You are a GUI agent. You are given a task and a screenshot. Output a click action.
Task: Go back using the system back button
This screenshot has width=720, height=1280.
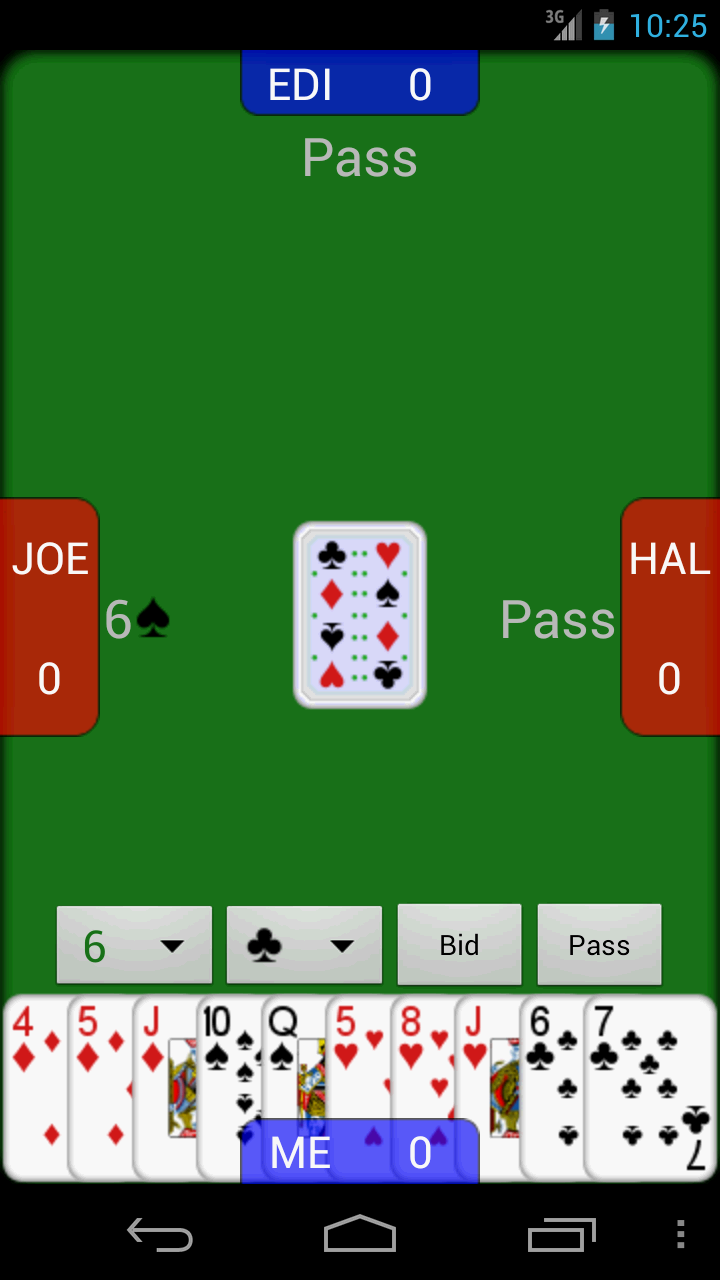[160, 1235]
